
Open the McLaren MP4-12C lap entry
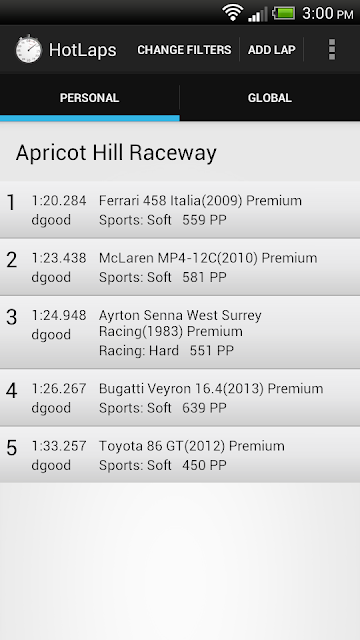(180, 267)
